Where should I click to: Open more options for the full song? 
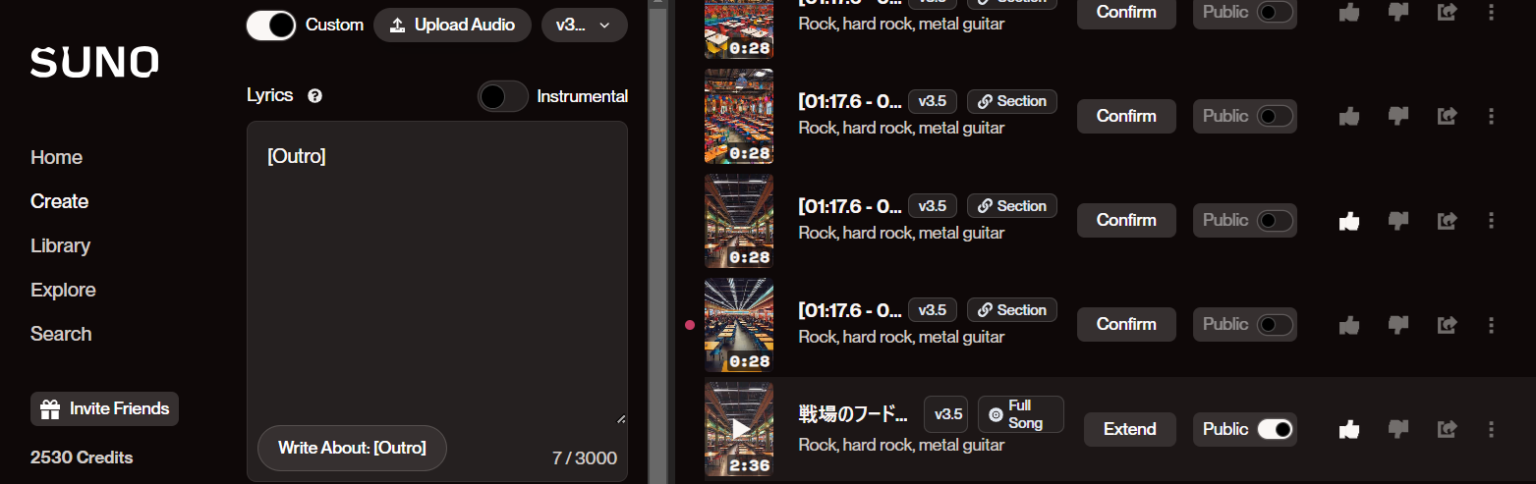[x=1491, y=429]
